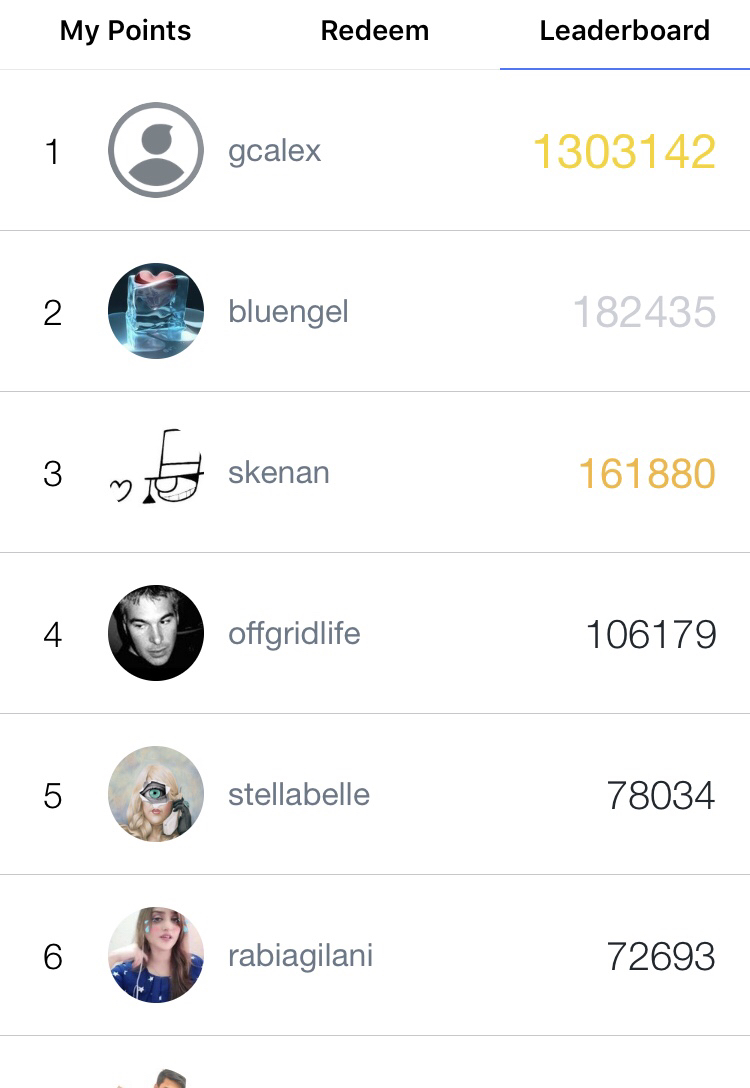The height and width of the screenshot is (1088, 750).
Task: Select the Leaderboard tab
Action: (623, 31)
